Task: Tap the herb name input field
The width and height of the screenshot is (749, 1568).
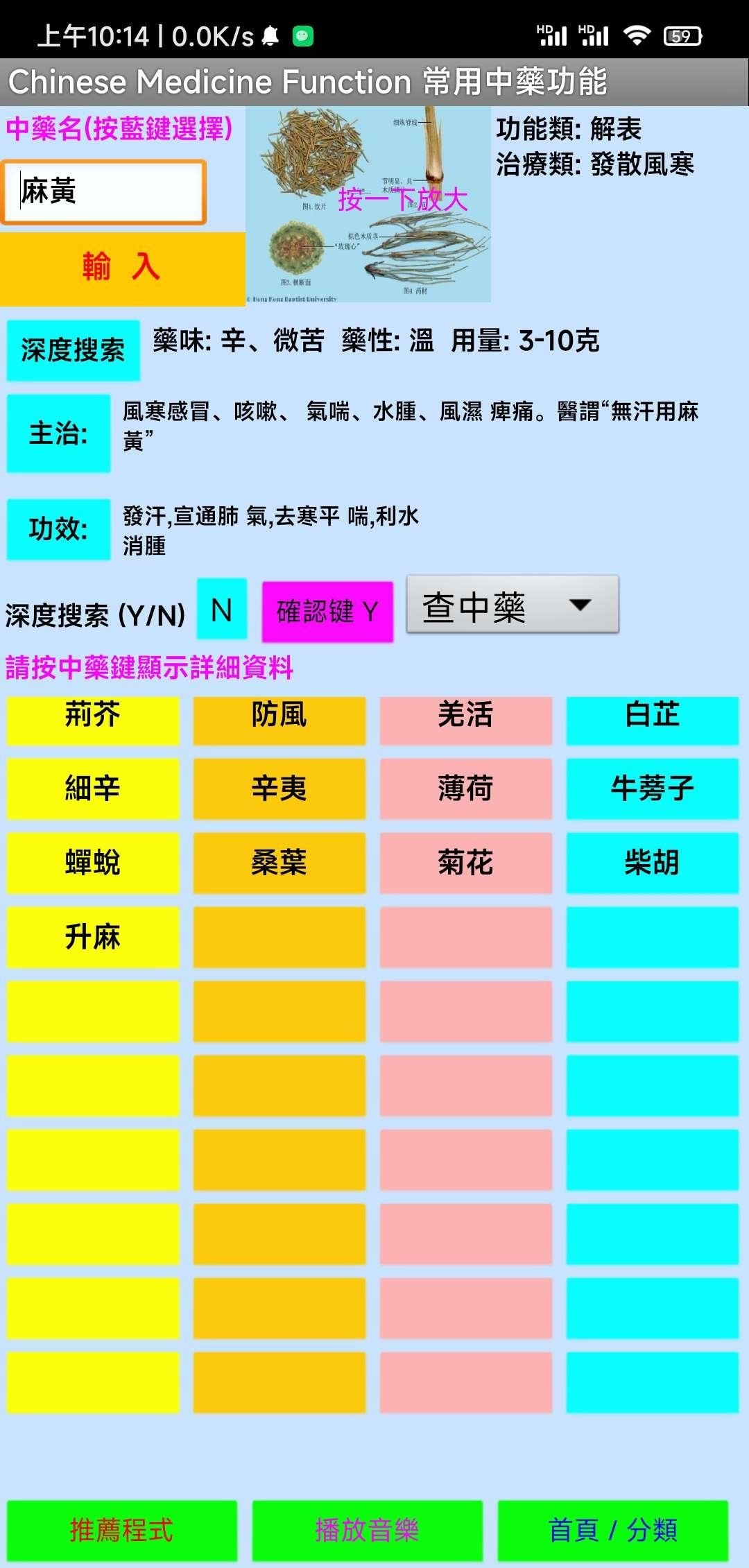Action: (104, 192)
